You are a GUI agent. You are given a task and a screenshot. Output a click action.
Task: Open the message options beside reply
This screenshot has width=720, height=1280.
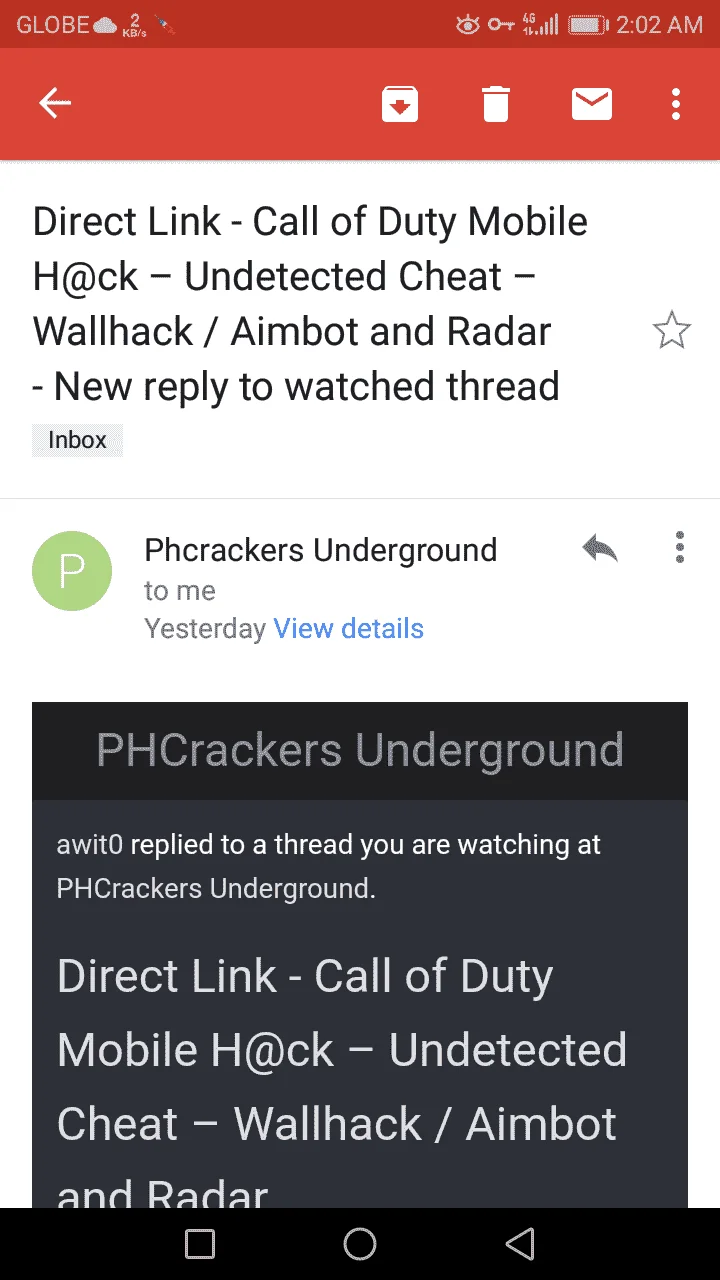pyautogui.click(x=680, y=548)
